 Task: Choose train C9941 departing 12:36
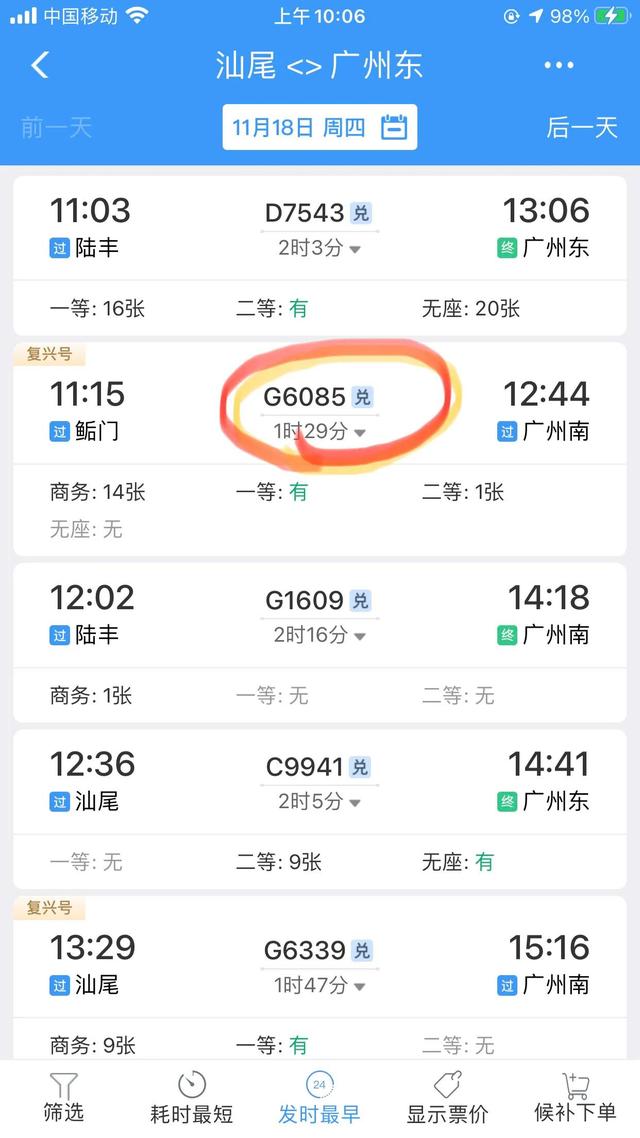[x=319, y=809]
